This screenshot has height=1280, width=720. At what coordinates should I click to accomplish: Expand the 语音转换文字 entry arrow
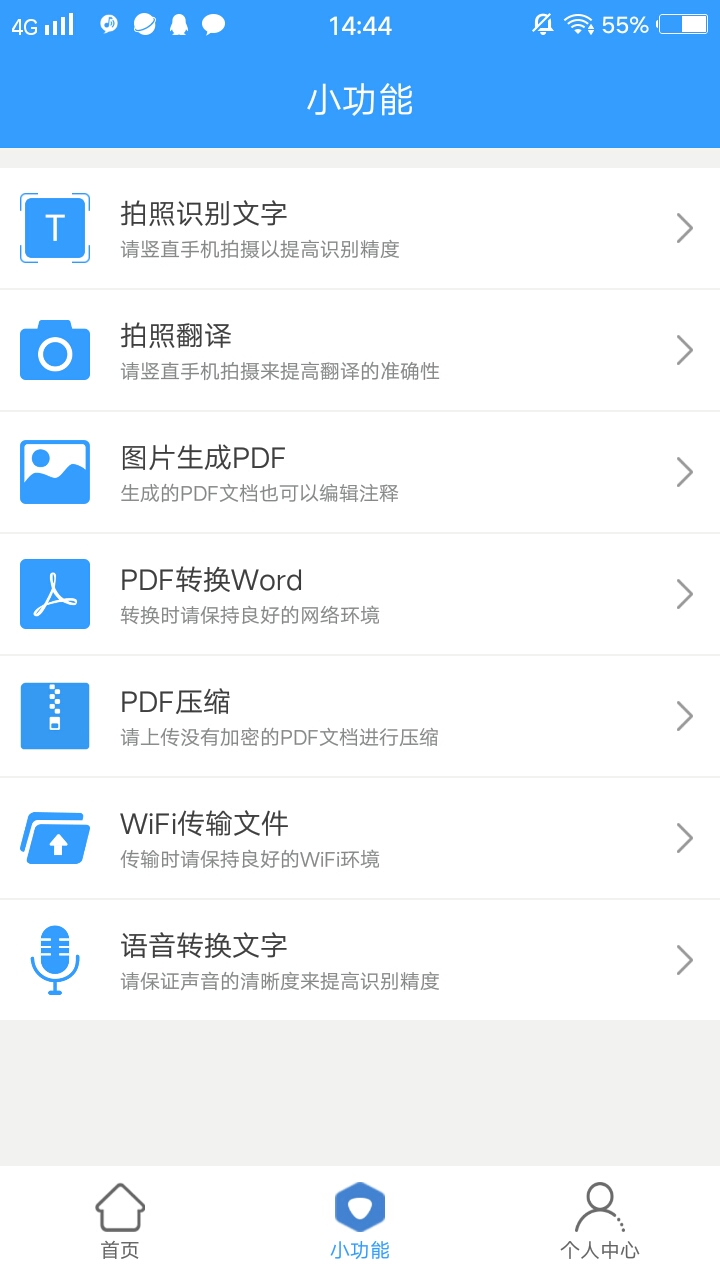point(684,960)
